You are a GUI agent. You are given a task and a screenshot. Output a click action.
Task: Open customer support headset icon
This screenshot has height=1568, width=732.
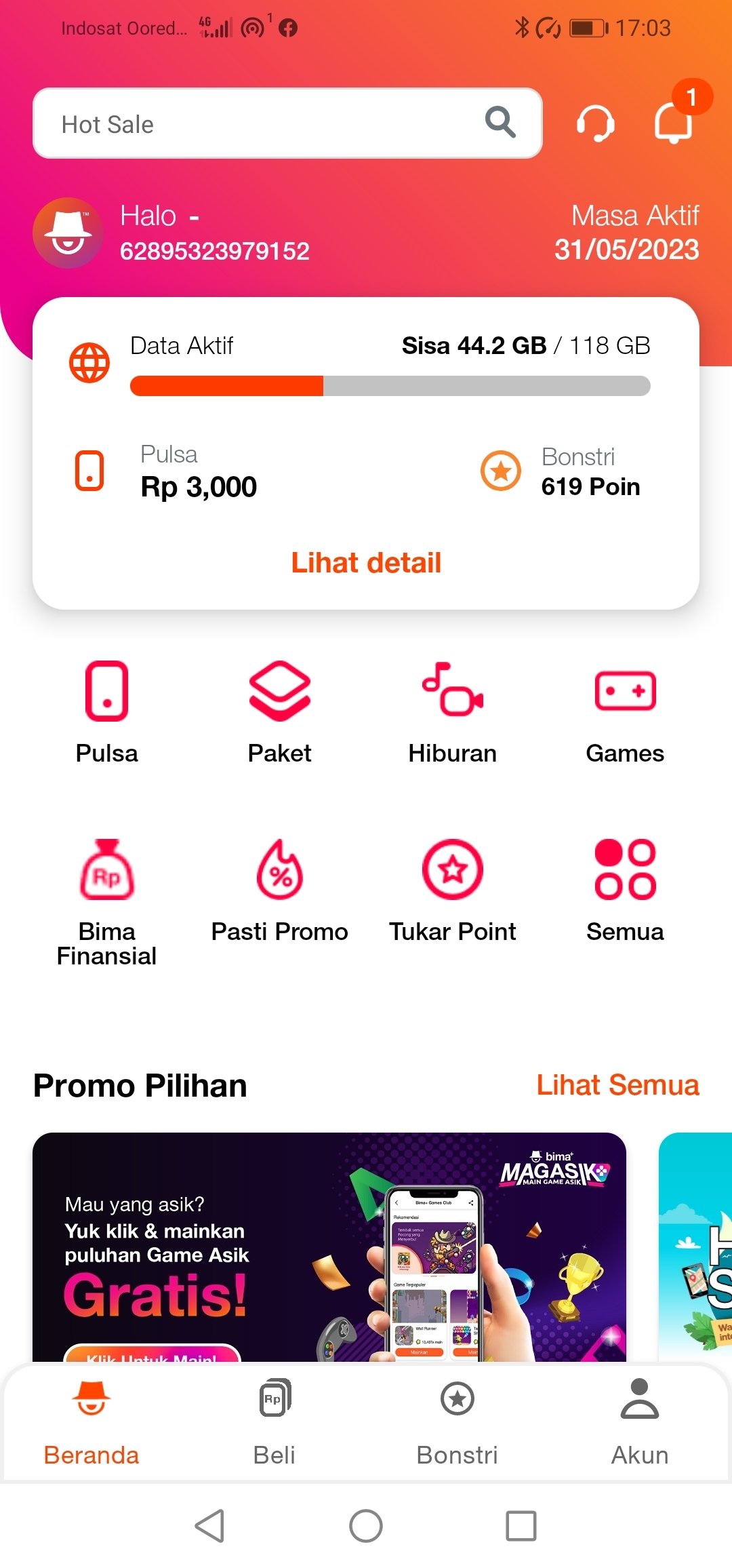[595, 123]
